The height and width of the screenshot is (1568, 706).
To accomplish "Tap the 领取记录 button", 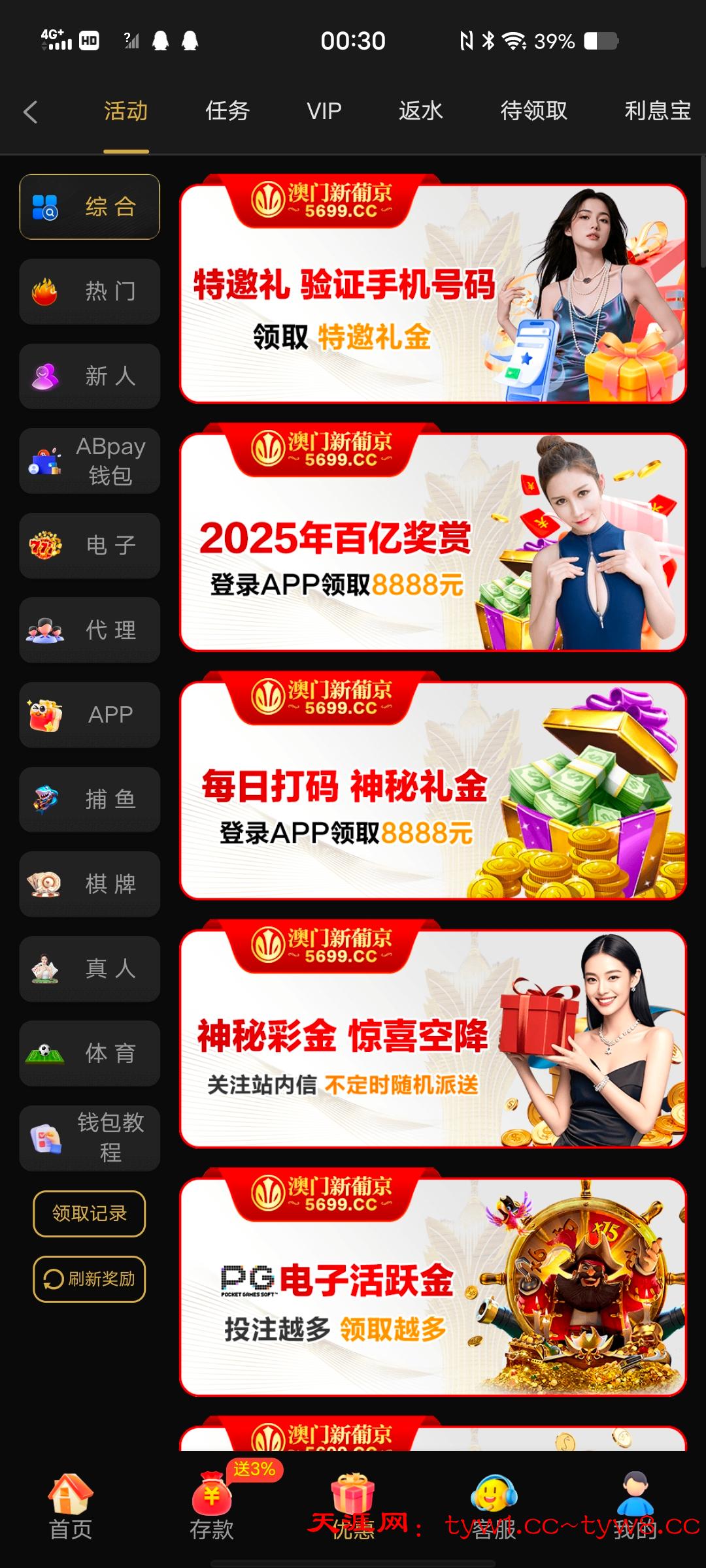I will coord(90,1213).
